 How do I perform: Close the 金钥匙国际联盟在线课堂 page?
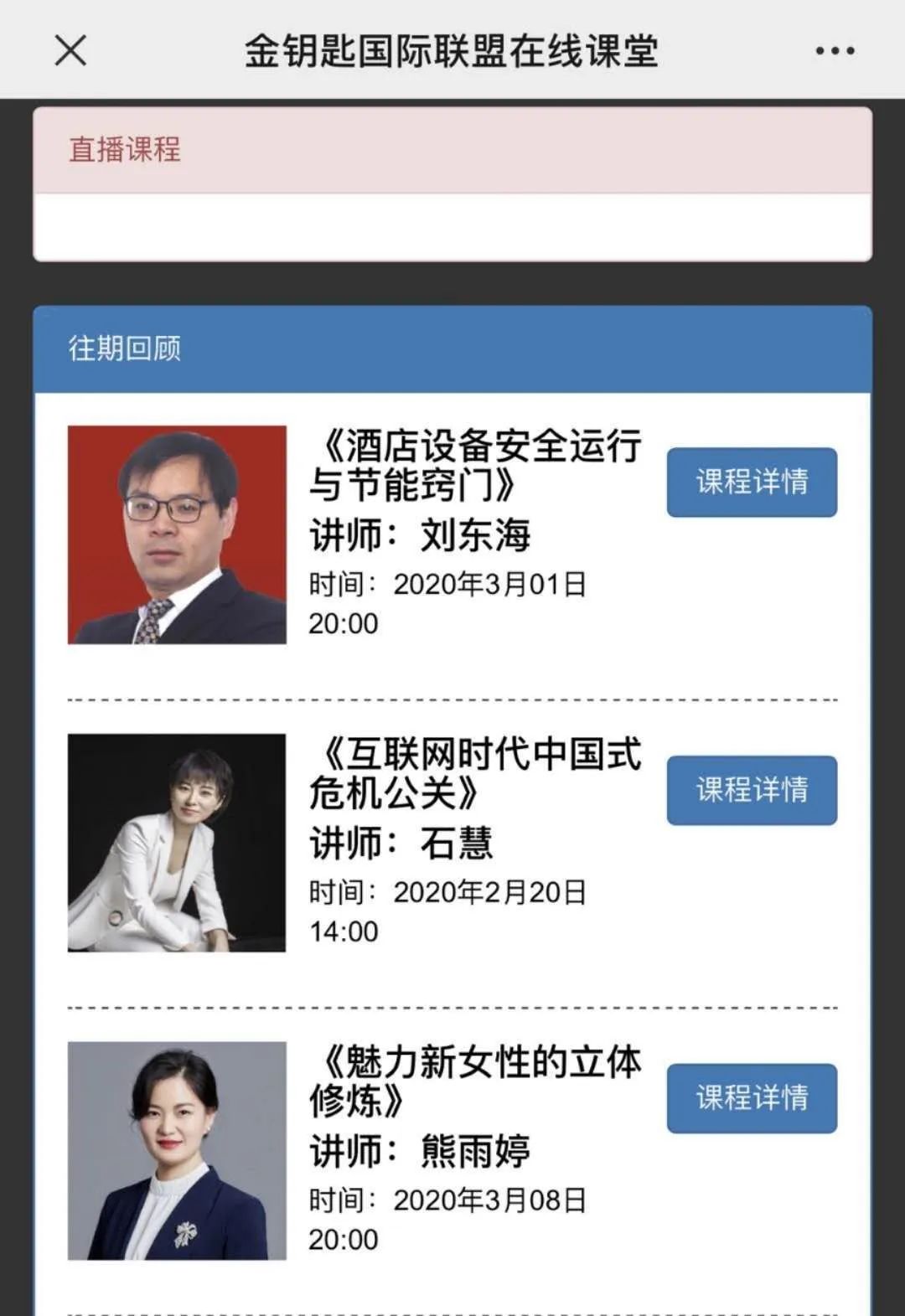pos(70,50)
